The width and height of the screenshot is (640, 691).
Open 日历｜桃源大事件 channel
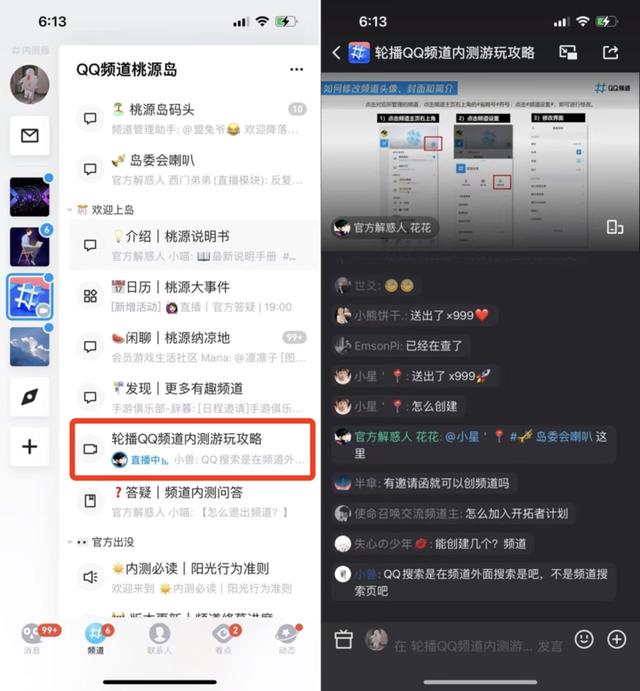190,295
